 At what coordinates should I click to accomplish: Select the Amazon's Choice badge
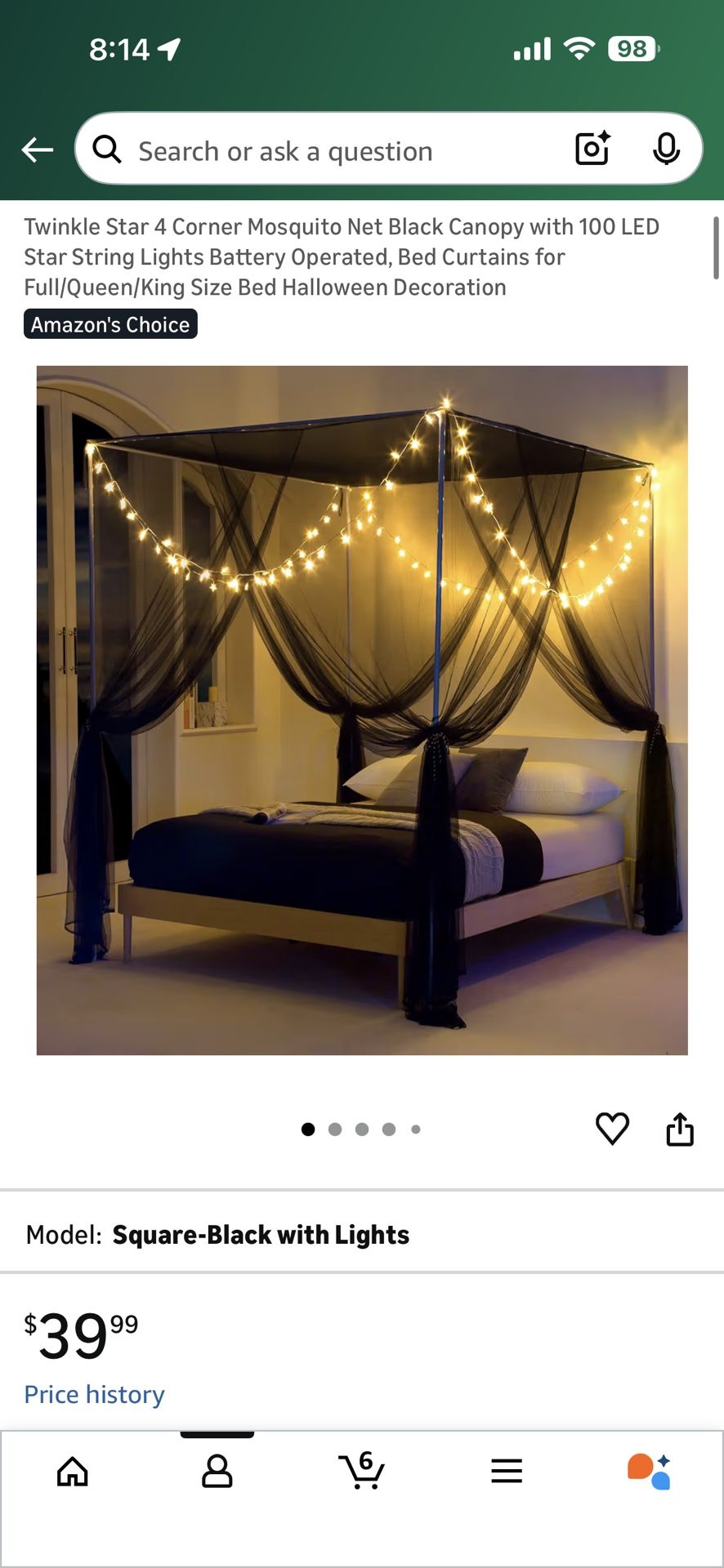click(110, 324)
